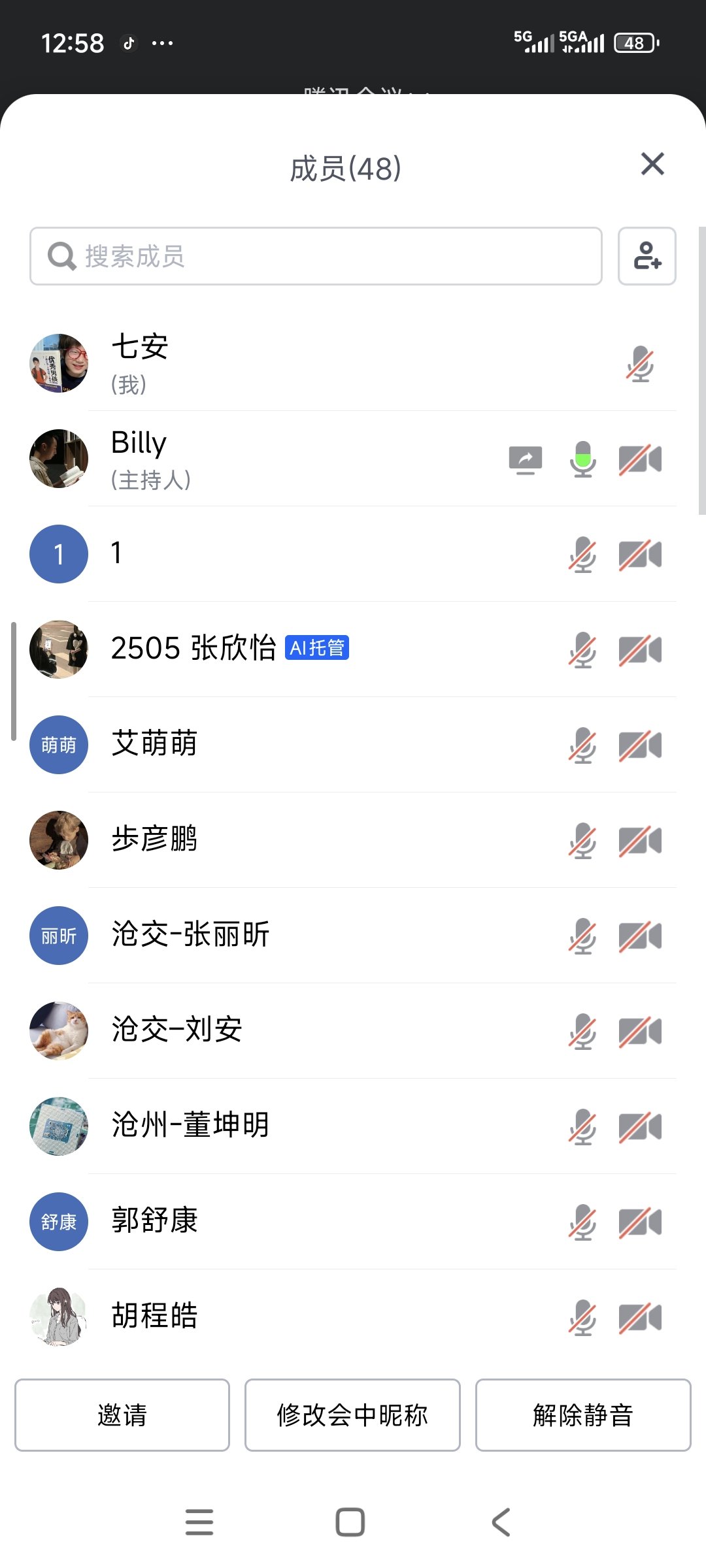Click the 解除静音 button

pos(582,1414)
